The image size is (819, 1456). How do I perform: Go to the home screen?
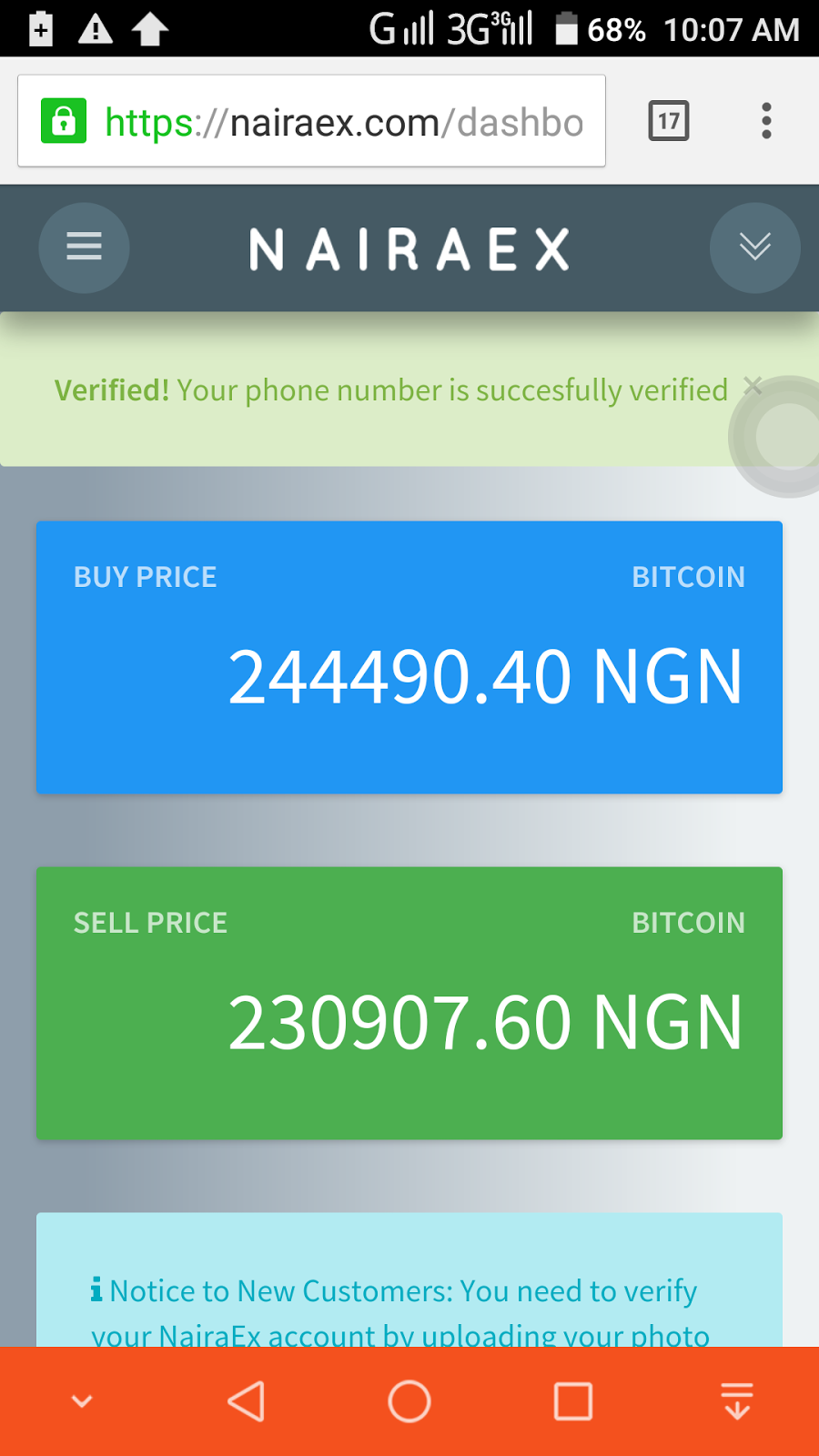click(x=409, y=1401)
